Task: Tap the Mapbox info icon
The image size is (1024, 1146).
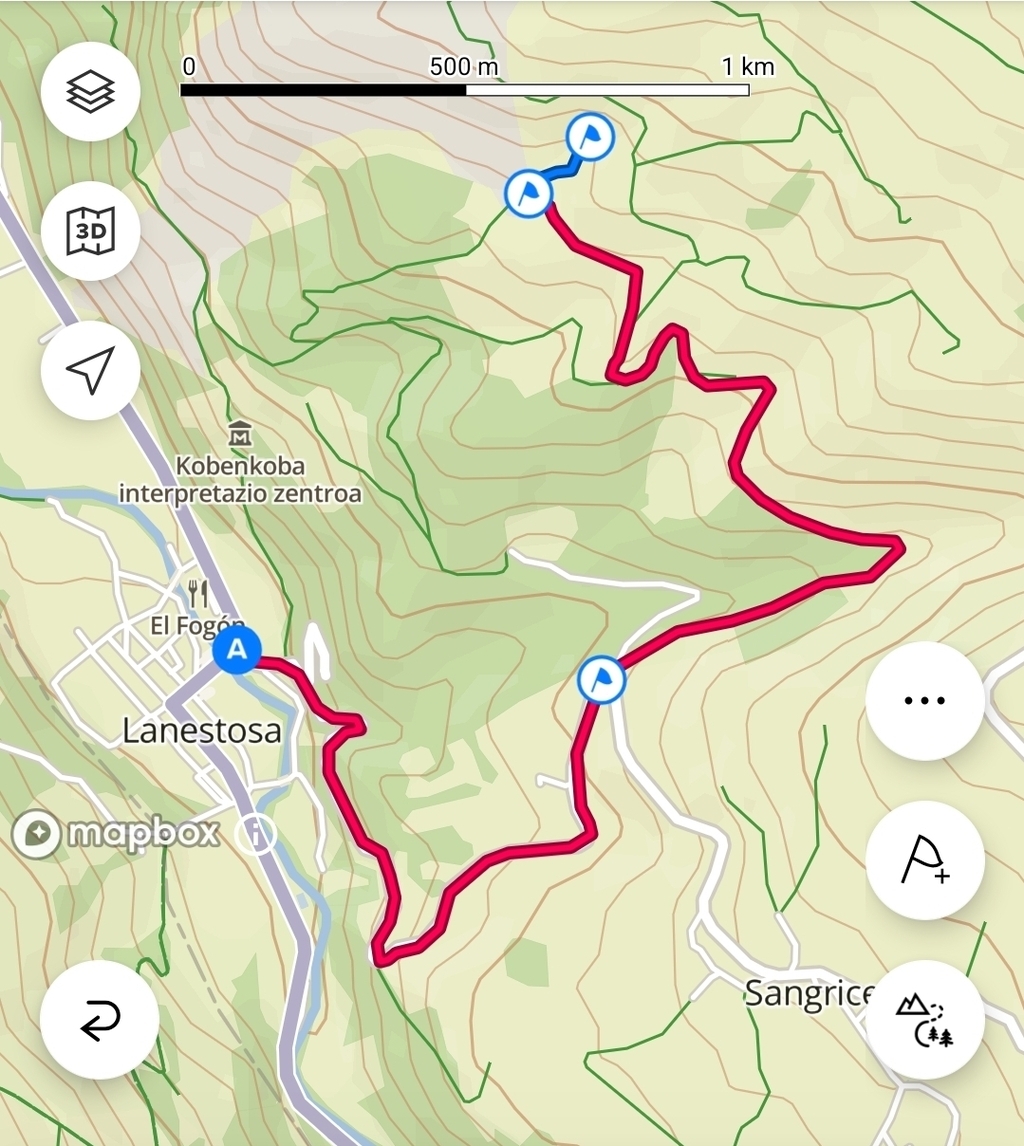Action: pos(257,832)
